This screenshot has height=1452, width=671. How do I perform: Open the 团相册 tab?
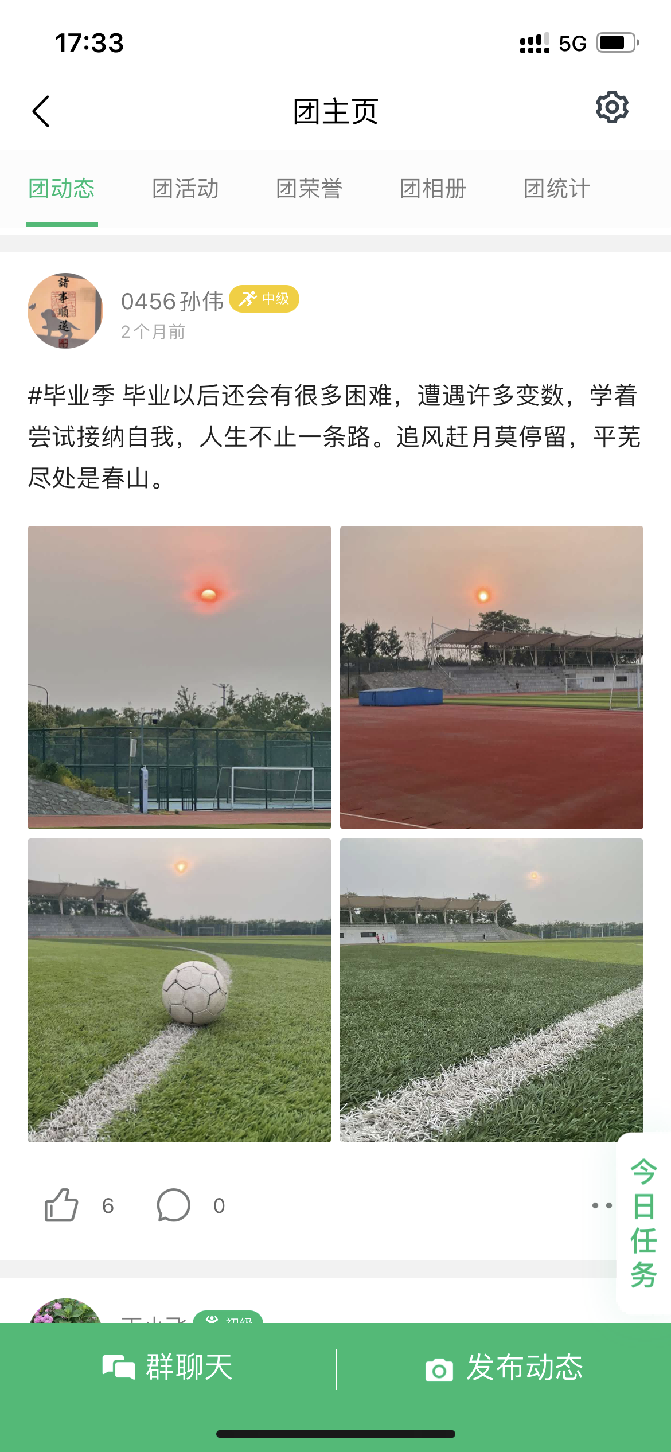point(433,188)
